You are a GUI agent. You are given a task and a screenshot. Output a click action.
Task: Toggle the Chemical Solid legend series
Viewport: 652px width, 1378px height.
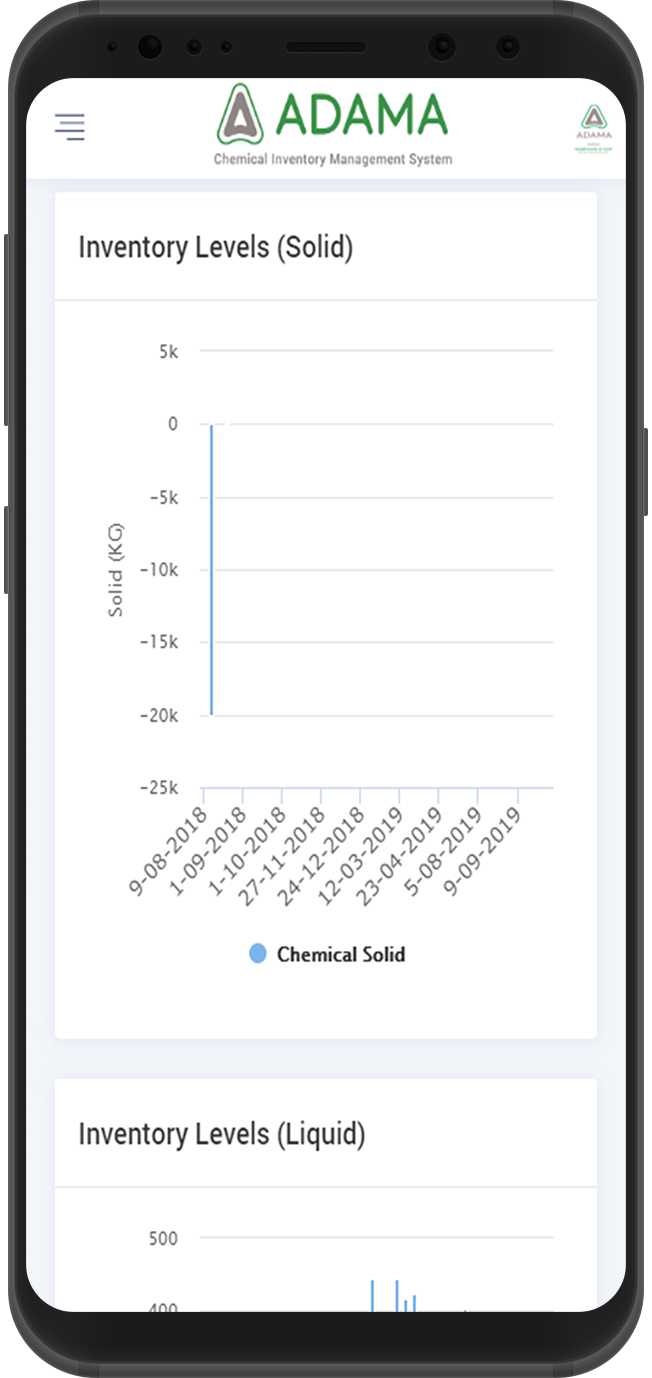tap(327, 954)
